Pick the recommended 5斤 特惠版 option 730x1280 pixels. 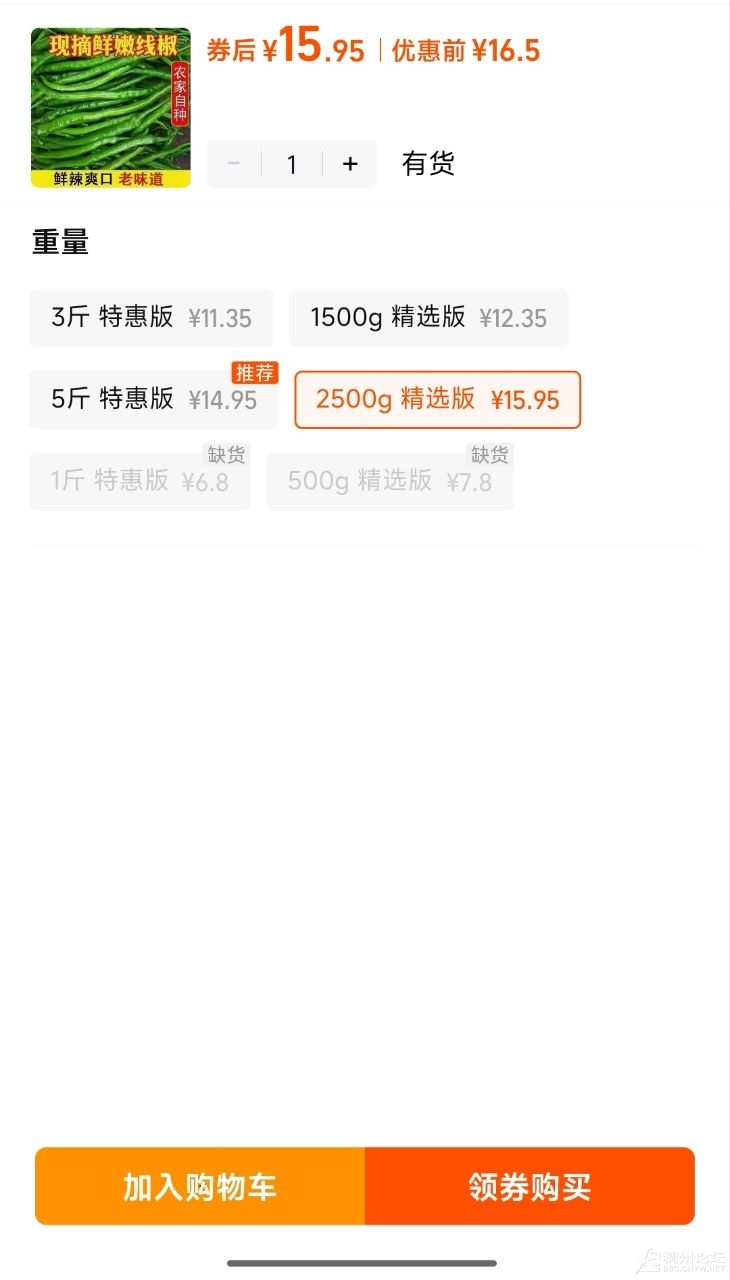(x=154, y=400)
